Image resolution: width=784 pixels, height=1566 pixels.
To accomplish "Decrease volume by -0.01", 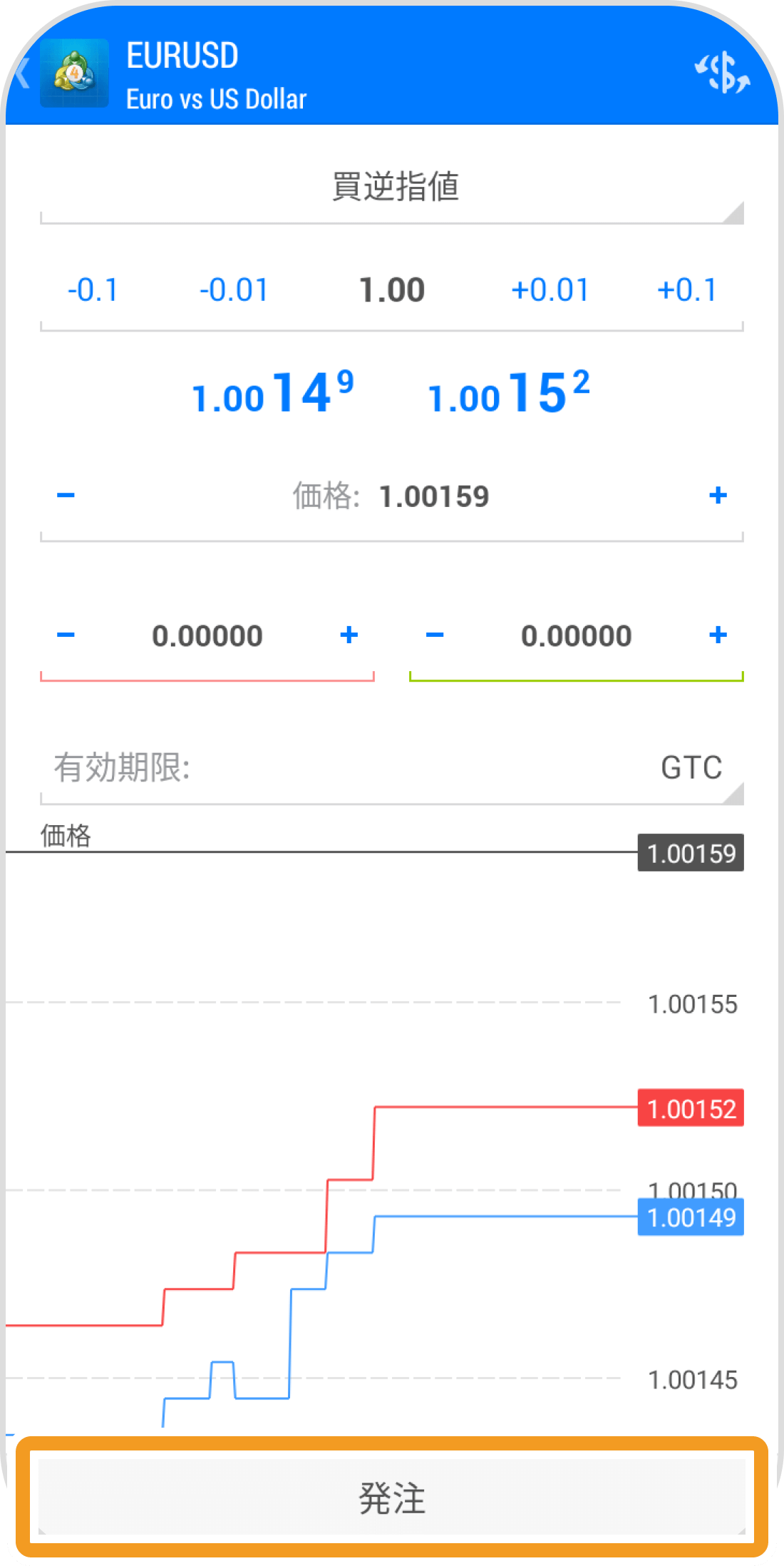I will click(x=234, y=290).
